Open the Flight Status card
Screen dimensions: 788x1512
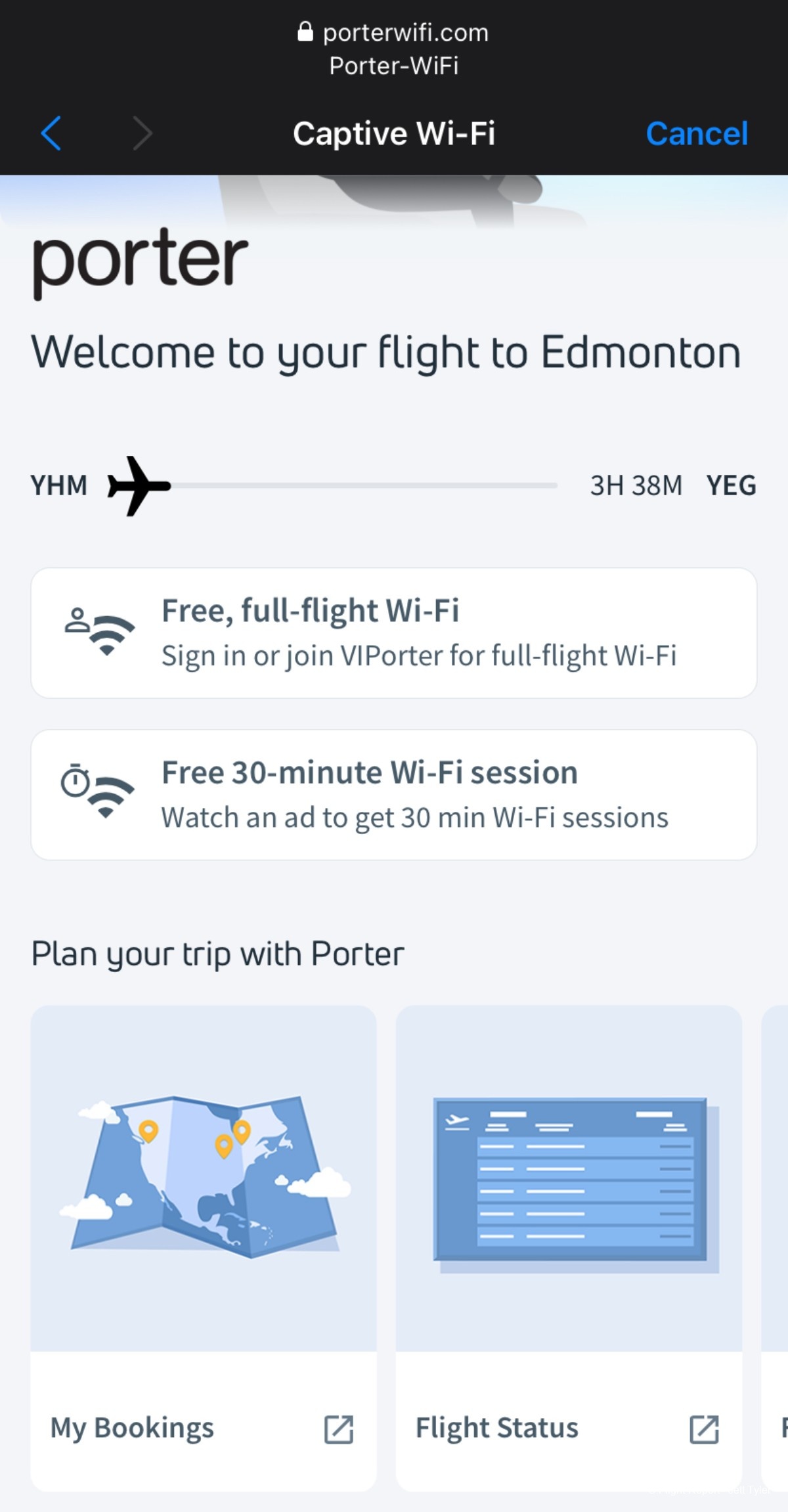tap(569, 1248)
